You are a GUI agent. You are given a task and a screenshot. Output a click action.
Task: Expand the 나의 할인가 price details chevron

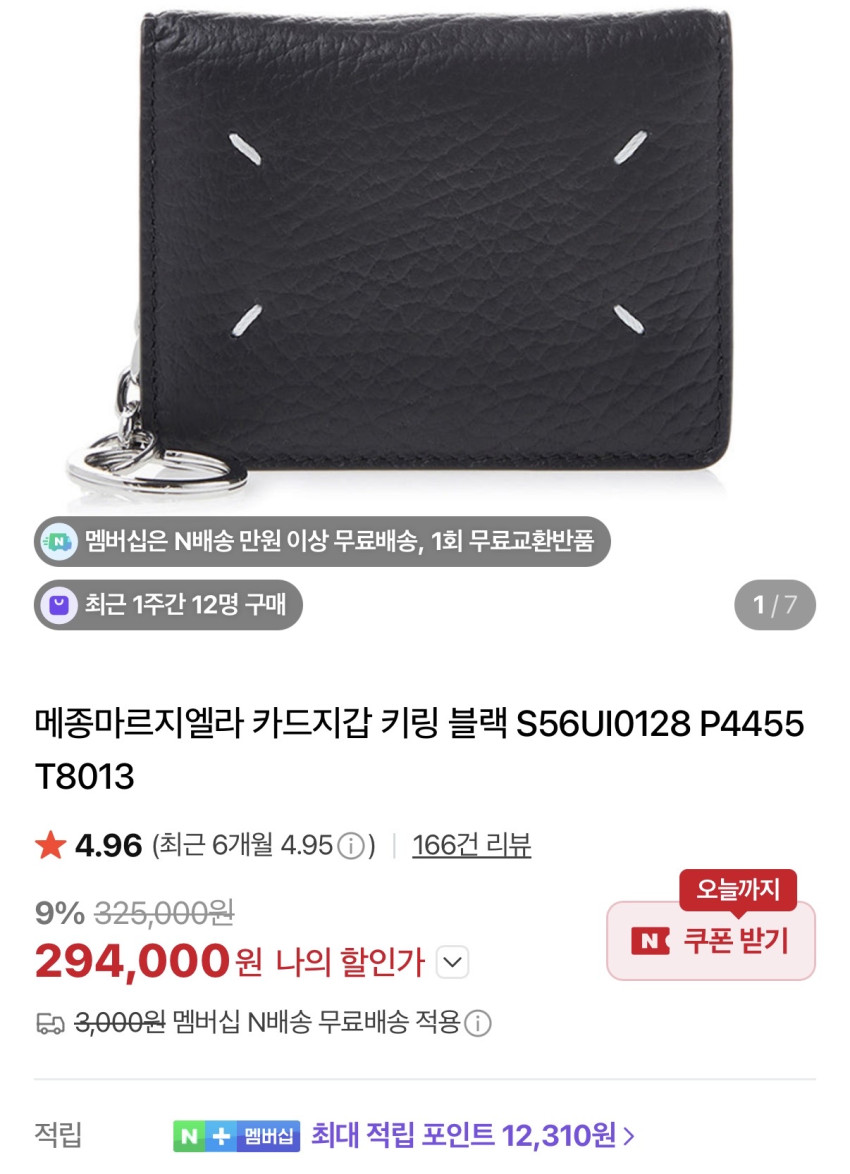pos(452,962)
